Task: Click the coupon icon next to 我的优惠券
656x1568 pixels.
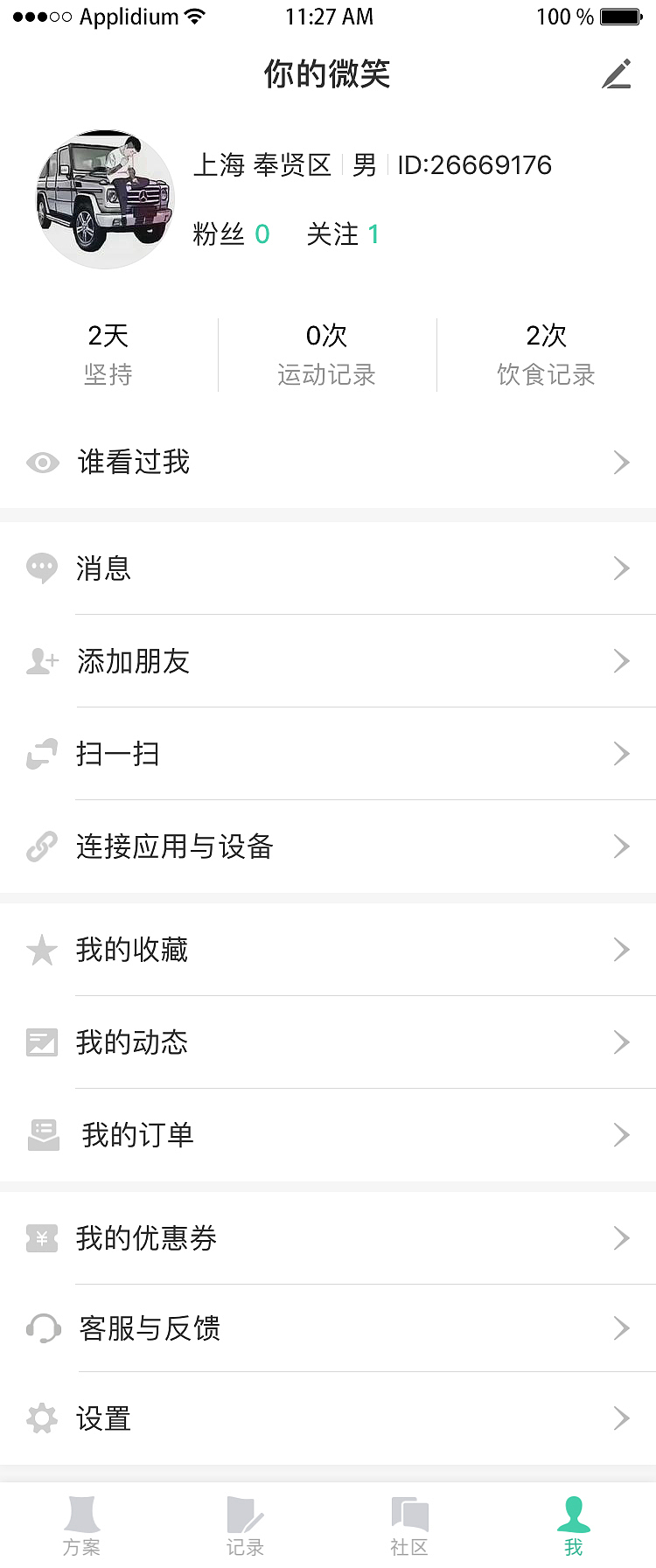Action: click(42, 1238)
